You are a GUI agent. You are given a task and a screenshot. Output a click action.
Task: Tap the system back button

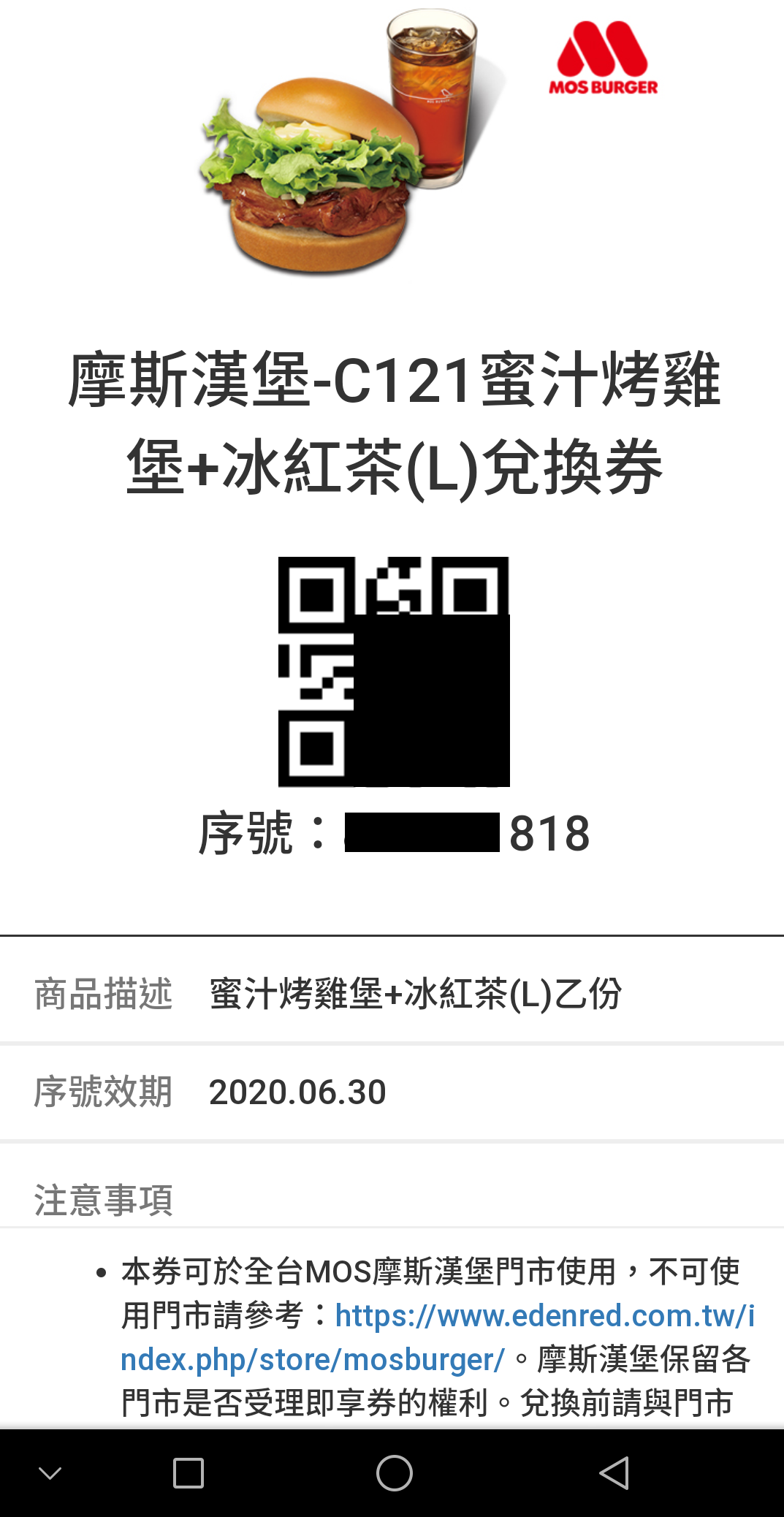614,1472
